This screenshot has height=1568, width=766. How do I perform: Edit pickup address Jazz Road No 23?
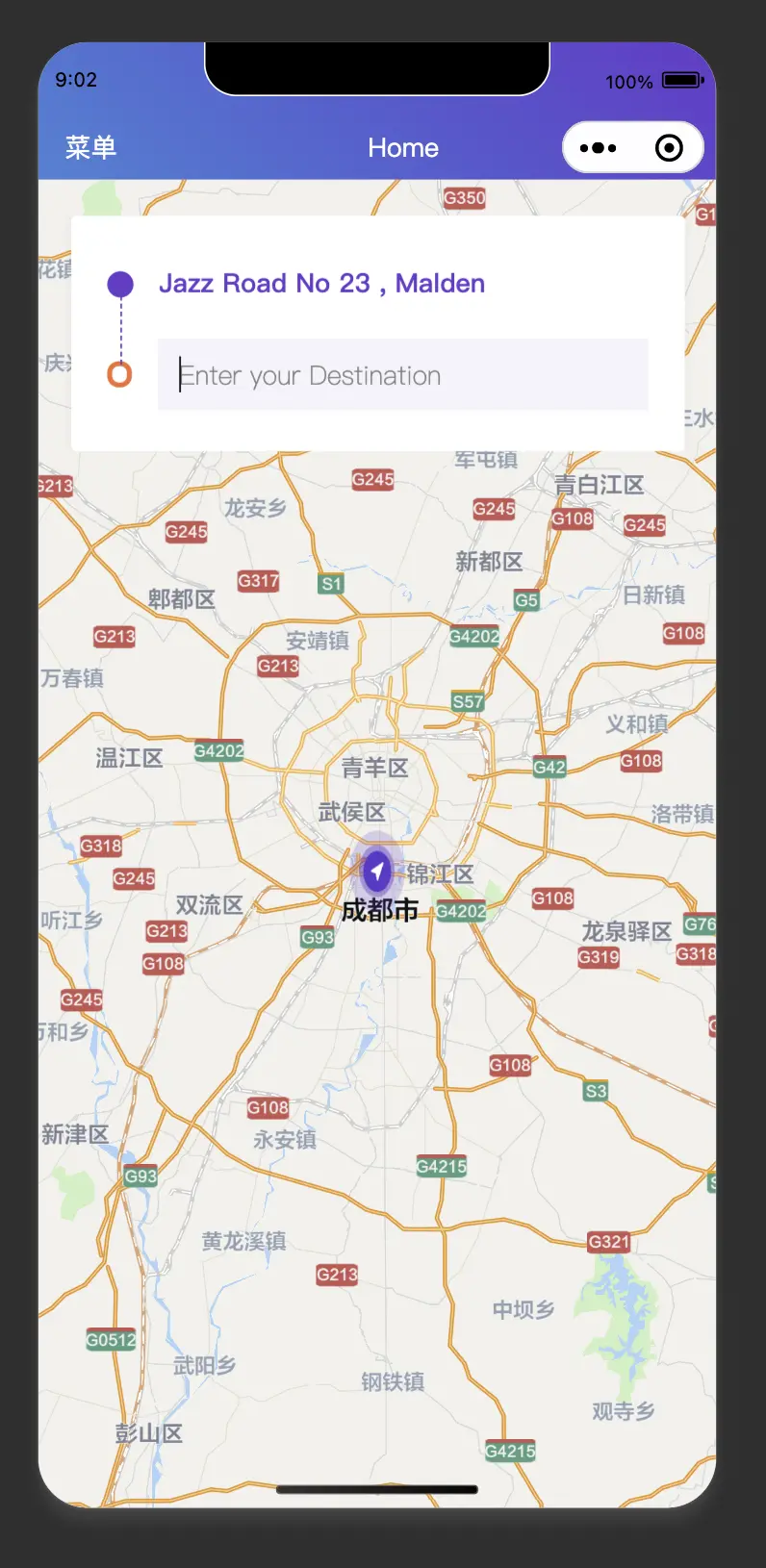(x=321, y=284)
